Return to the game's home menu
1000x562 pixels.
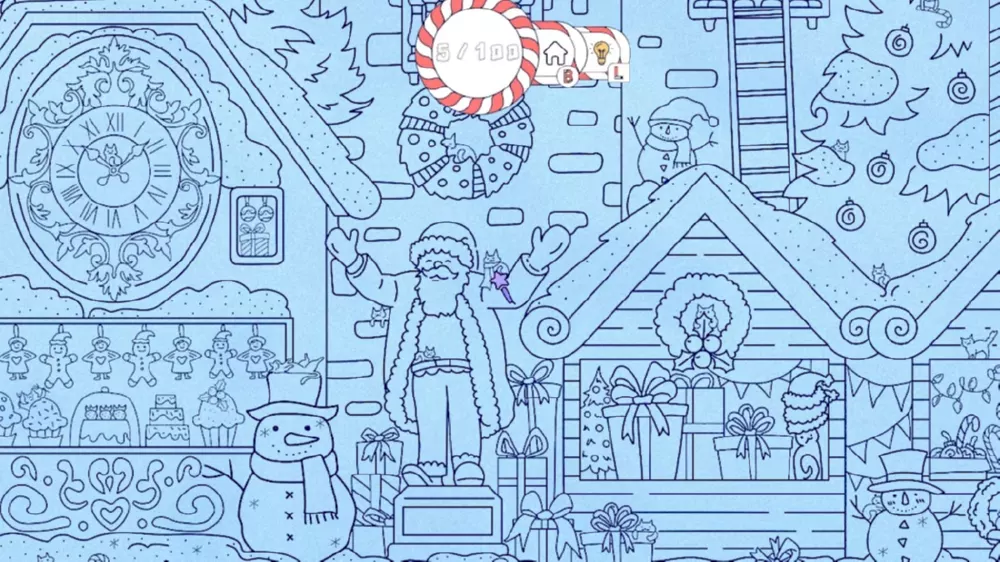click(x=555, y=52)
